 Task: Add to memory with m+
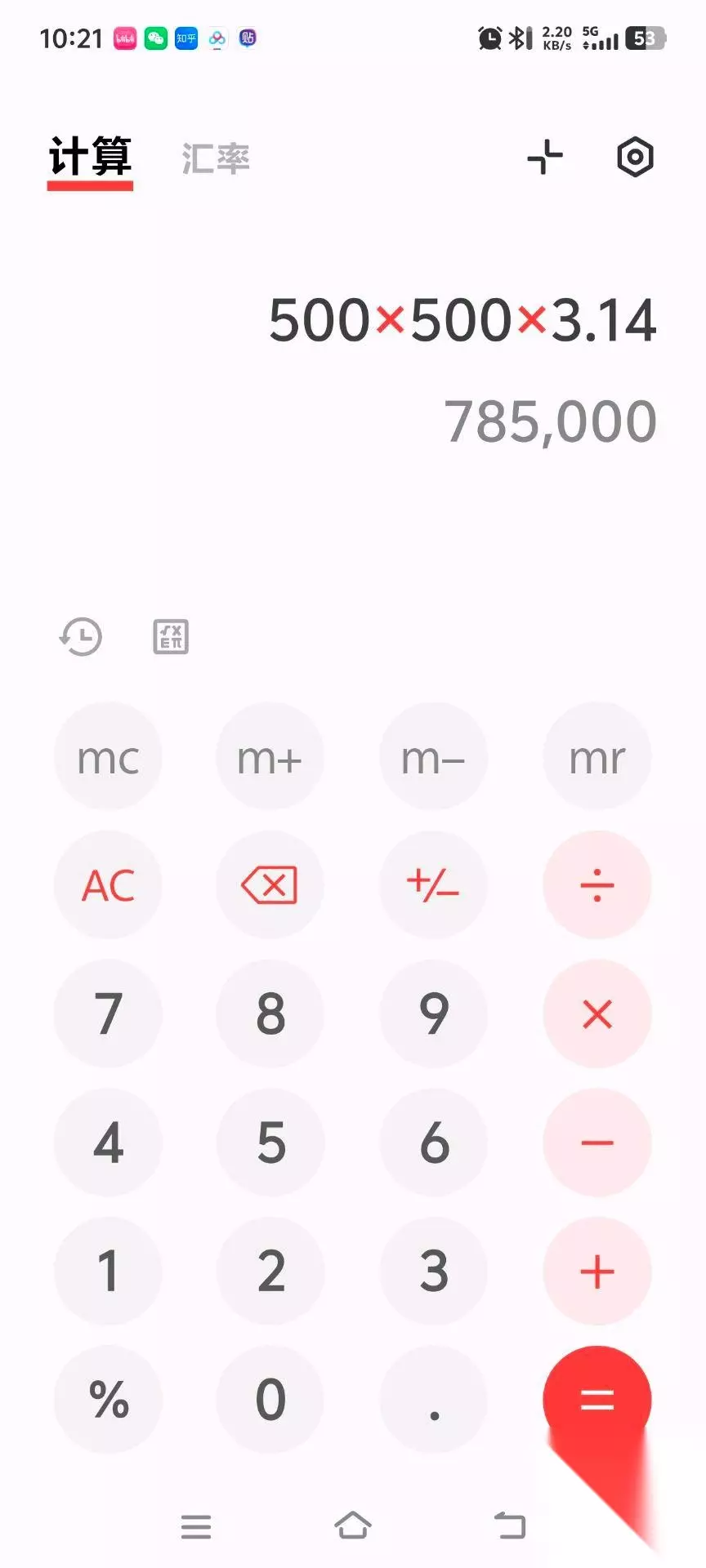[270, 756]
